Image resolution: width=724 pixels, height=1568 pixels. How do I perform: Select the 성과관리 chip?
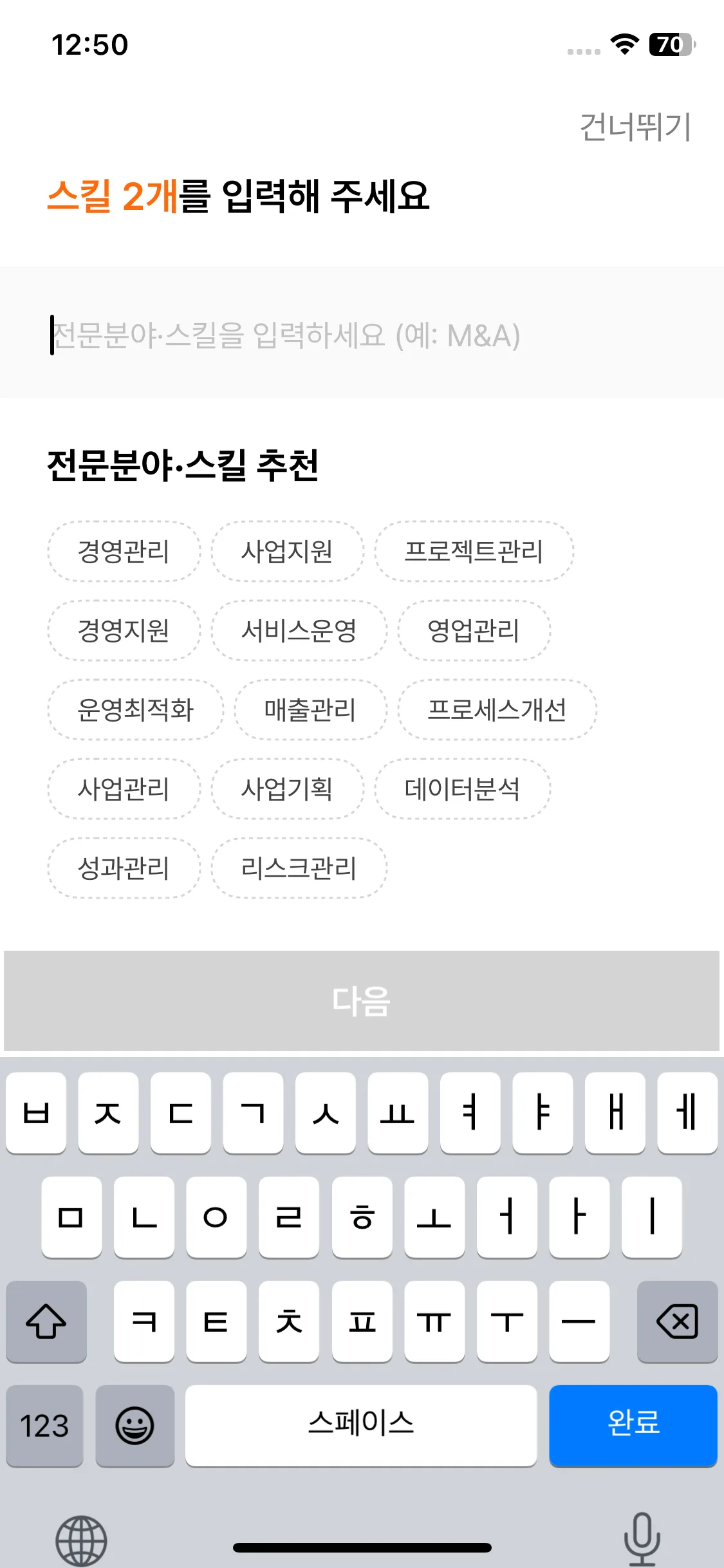[124, 868]
